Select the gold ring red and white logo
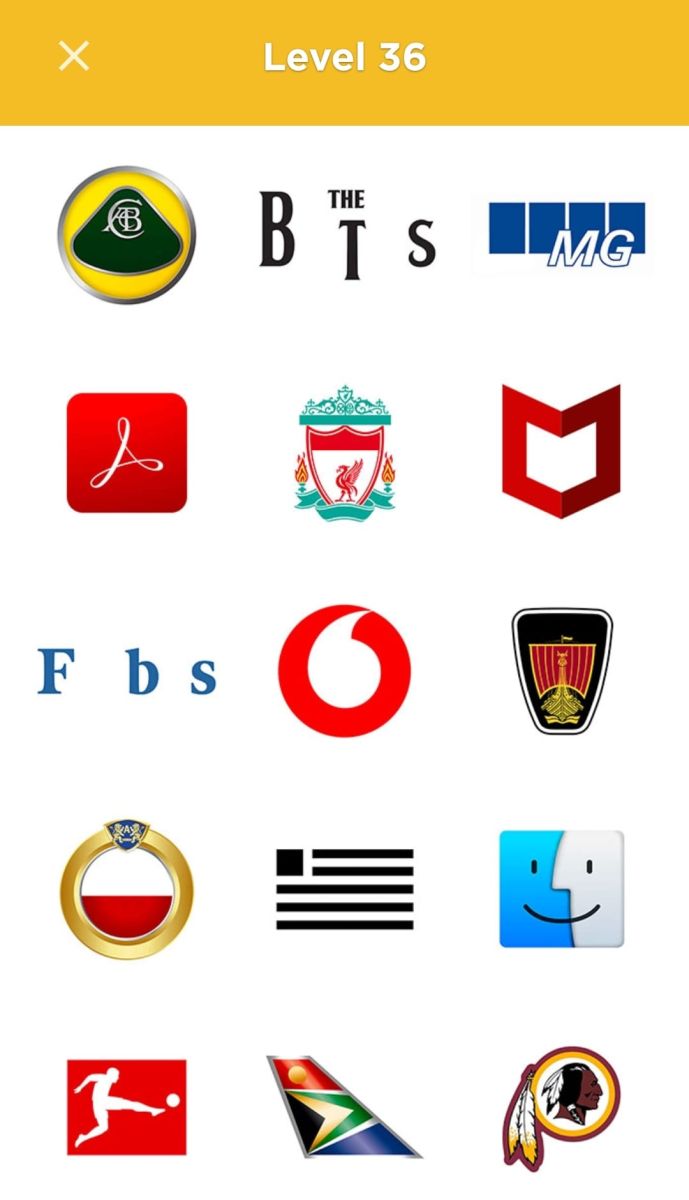This screenshot has height=1200, width=689. (x=126, y=888)
